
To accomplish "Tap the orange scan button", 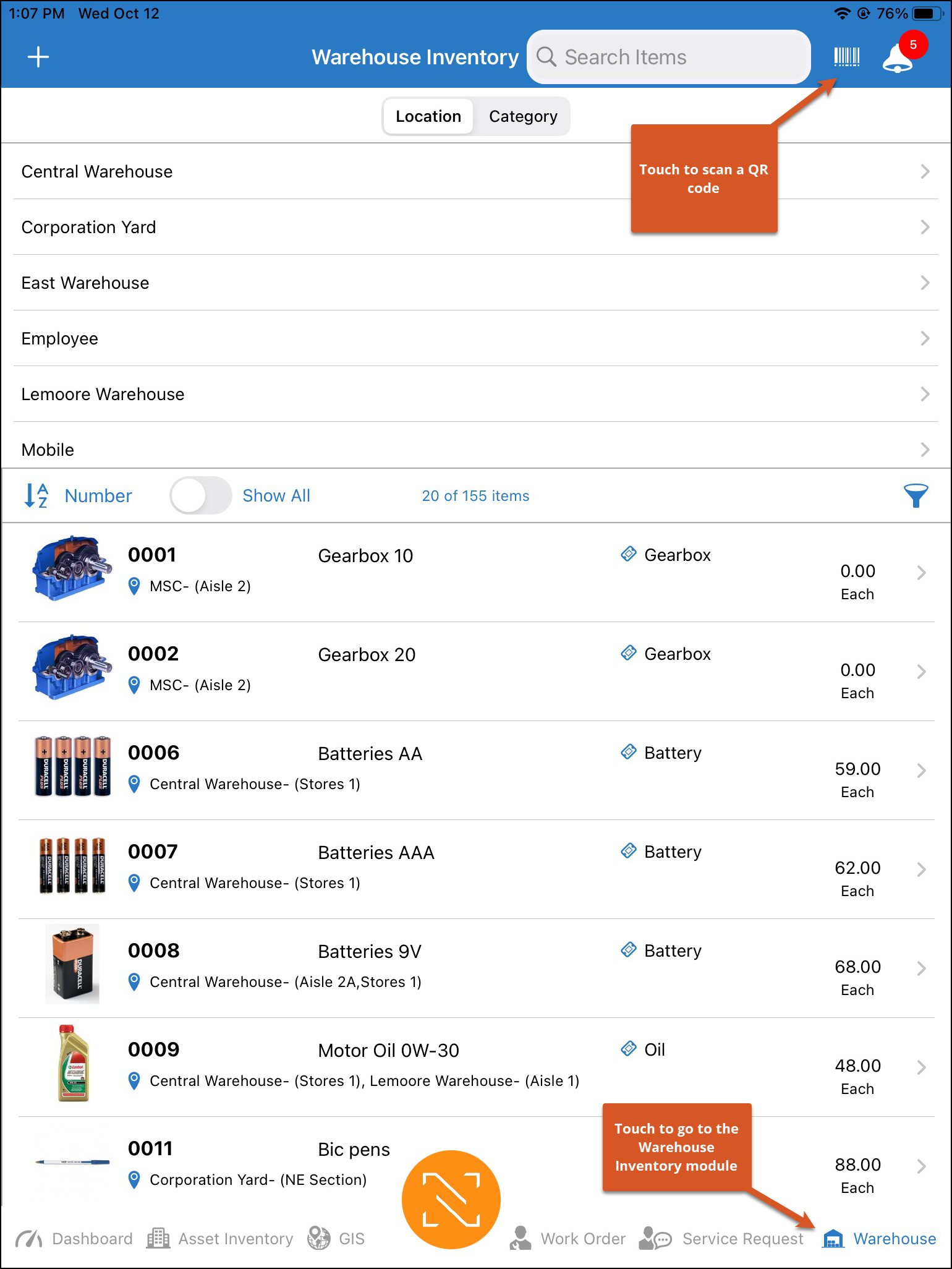I will 451,1199.
